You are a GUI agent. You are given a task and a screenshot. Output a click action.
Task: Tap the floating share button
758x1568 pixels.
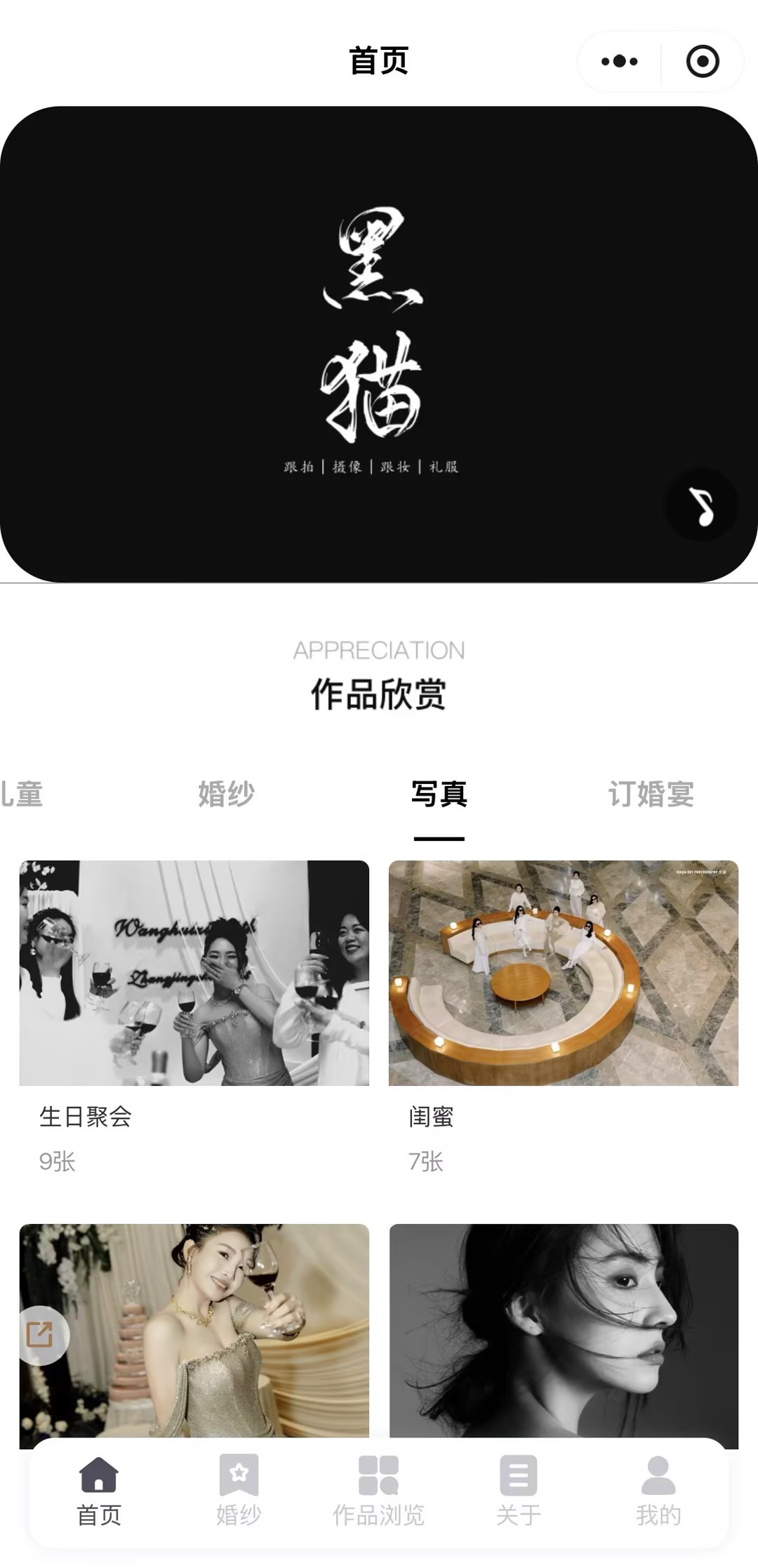point(41,1334)
